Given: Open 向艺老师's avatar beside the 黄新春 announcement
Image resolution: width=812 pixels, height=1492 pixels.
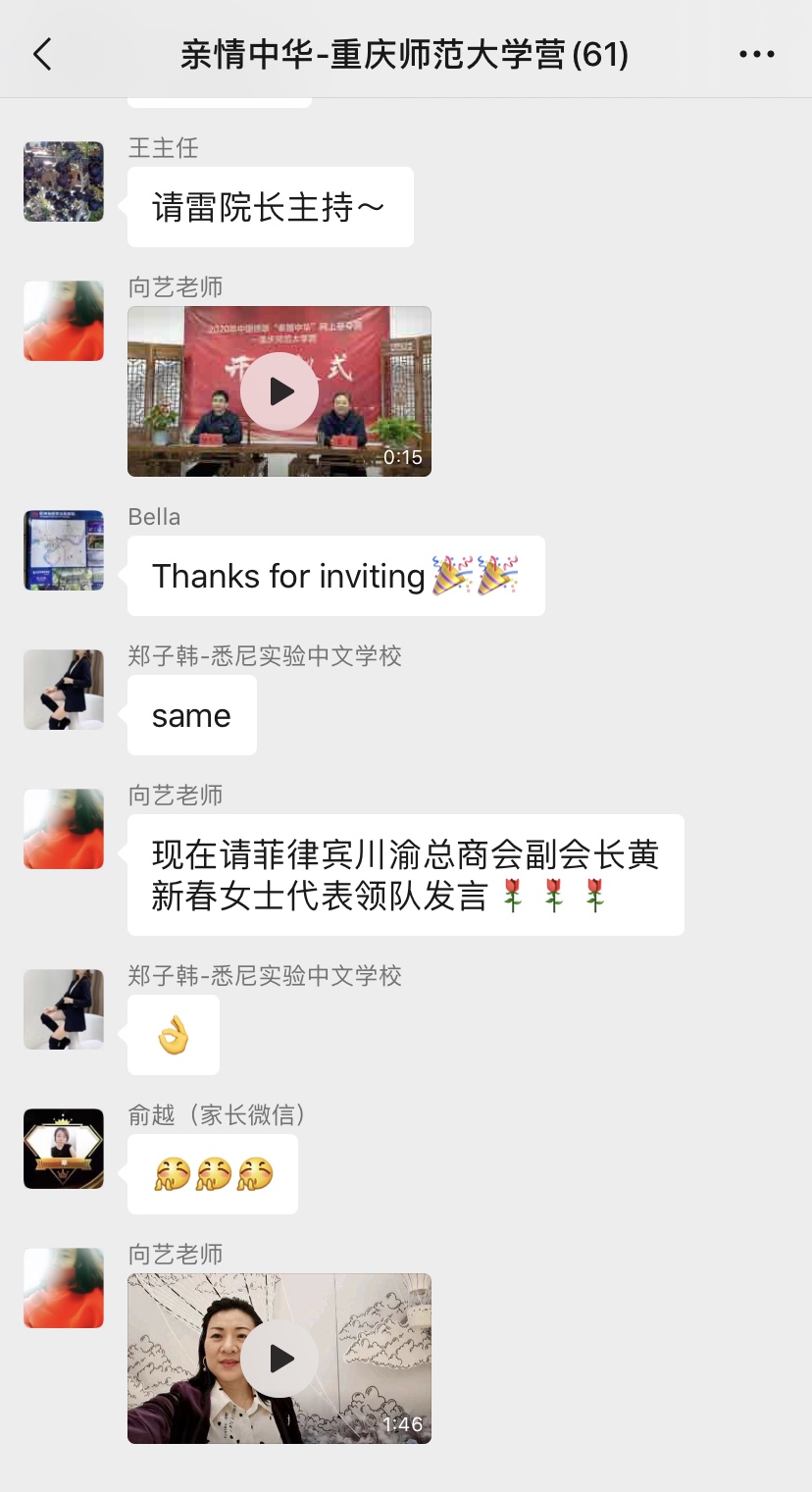Looking at the screenshot, I should tap(64, 829).
